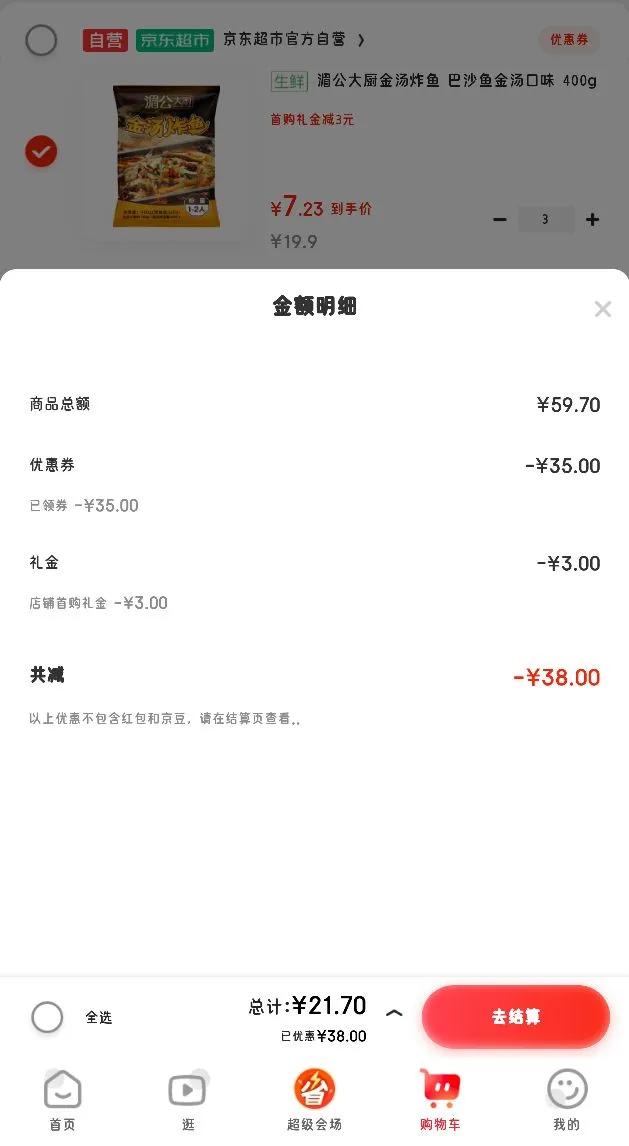The height and width of the screenshot is (1146, 629).
Task: Decrease the fish quantity with minus
Action: click(500, 219)
